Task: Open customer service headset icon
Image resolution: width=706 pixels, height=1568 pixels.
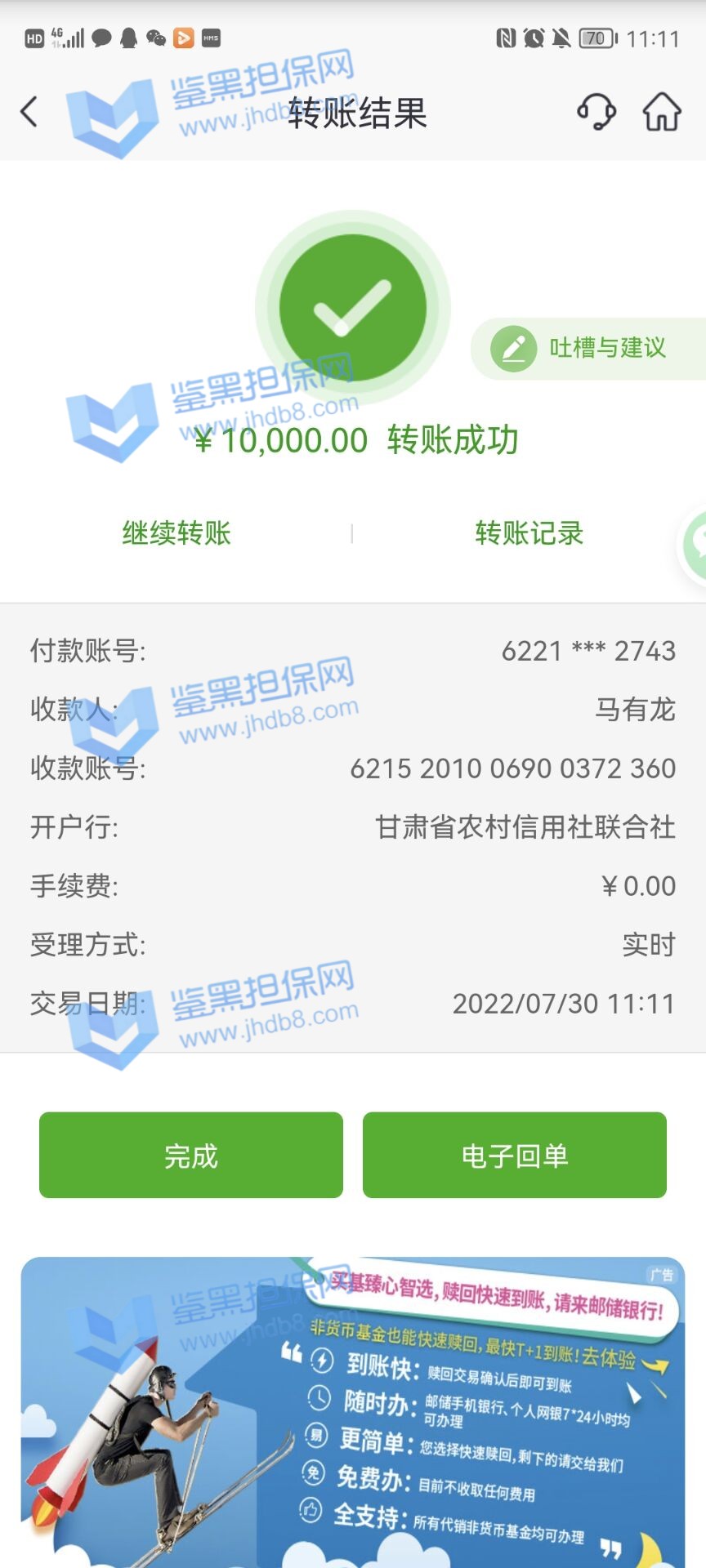Action: [x=597, y=112]
